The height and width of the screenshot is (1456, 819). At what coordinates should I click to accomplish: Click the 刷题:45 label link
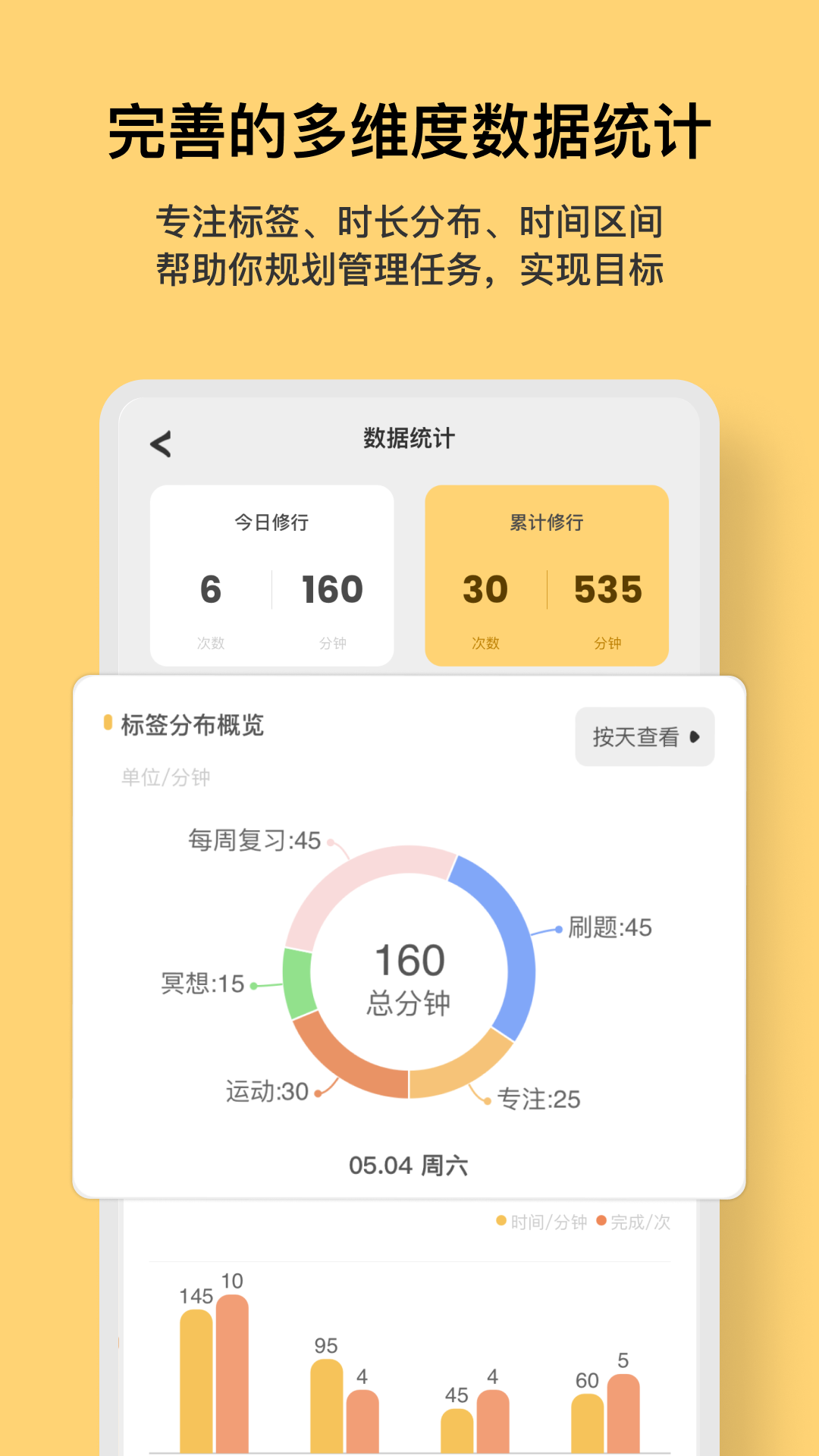[x=611, y=927]
